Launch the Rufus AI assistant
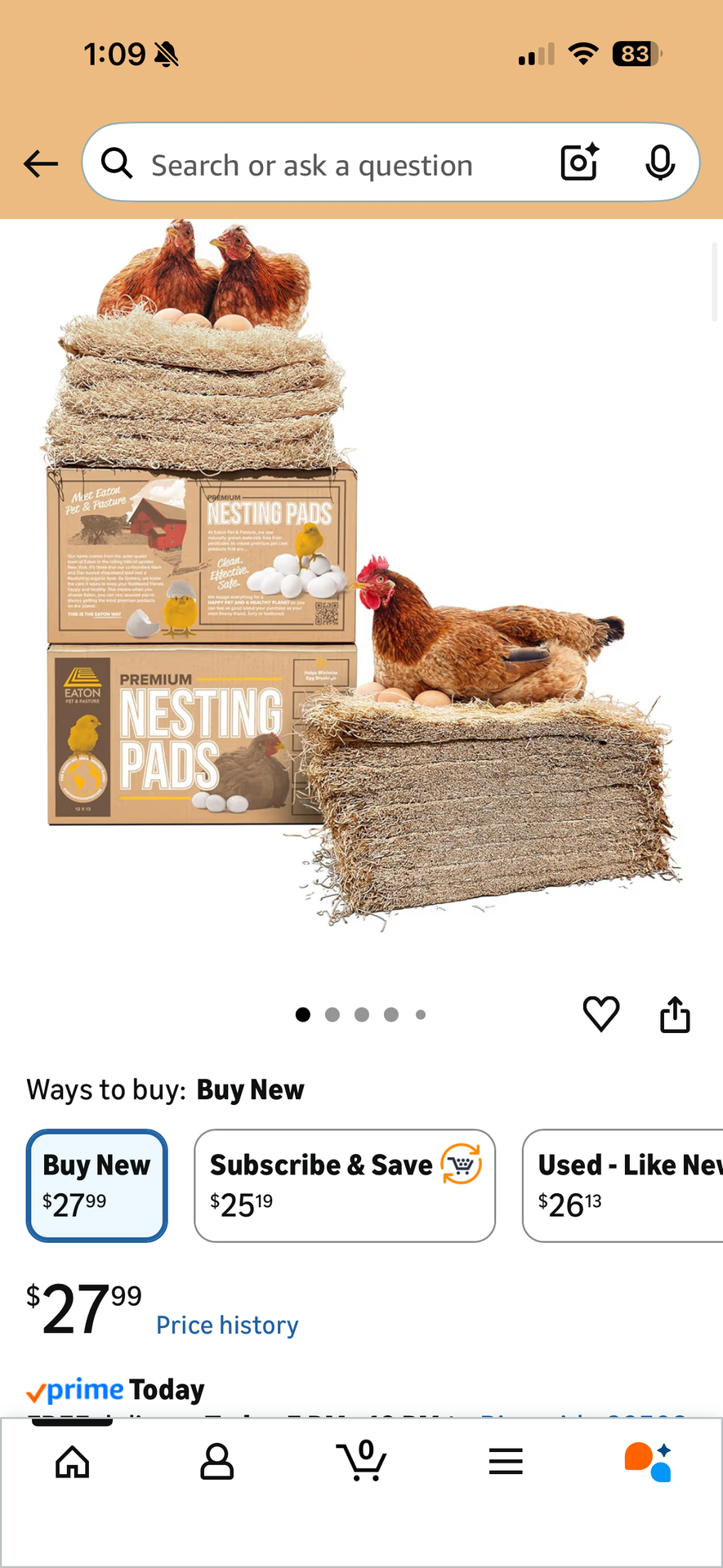Viewport: 723px width, 1568px height. click(649, 1462)
